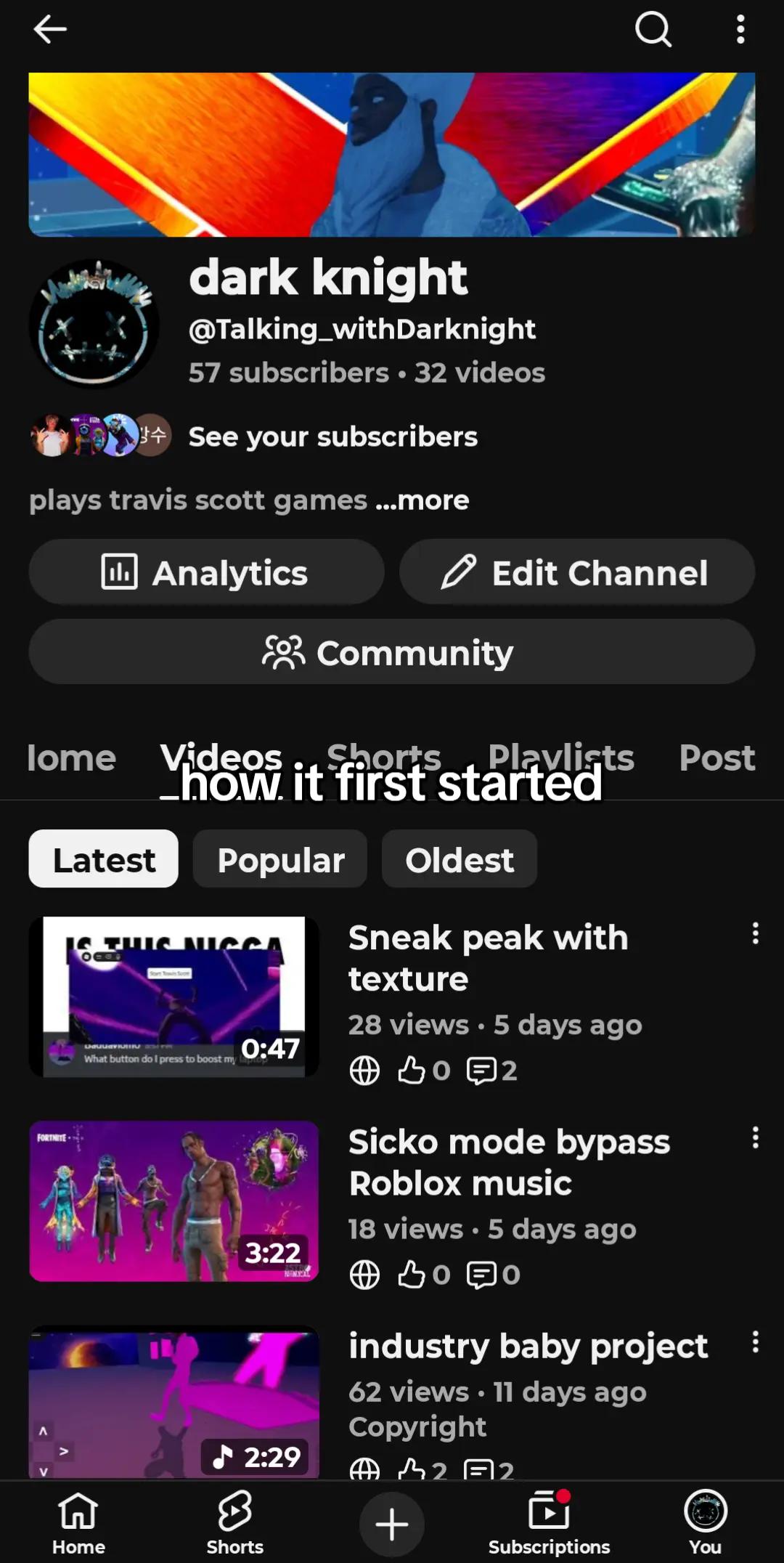Open options for industry baby project
The height and width of the screenshot is (1563, 784).
point(756,1342)
